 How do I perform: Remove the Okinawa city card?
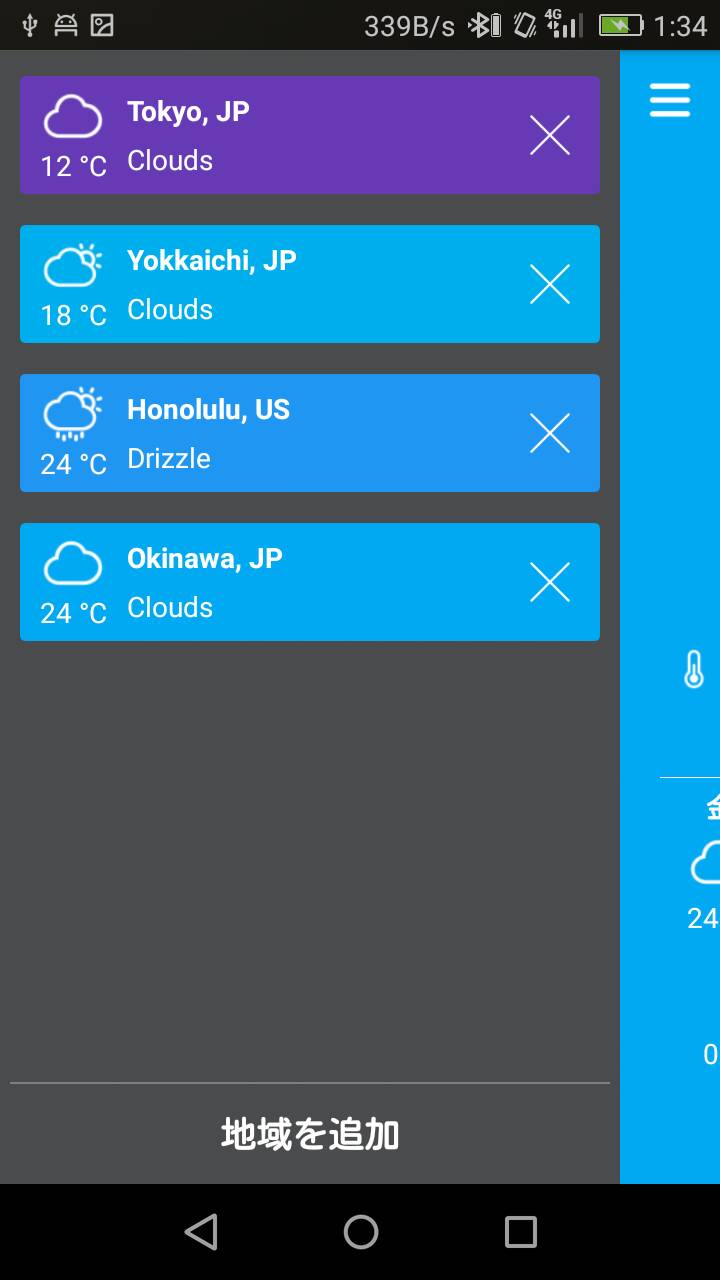pos(549,581)
